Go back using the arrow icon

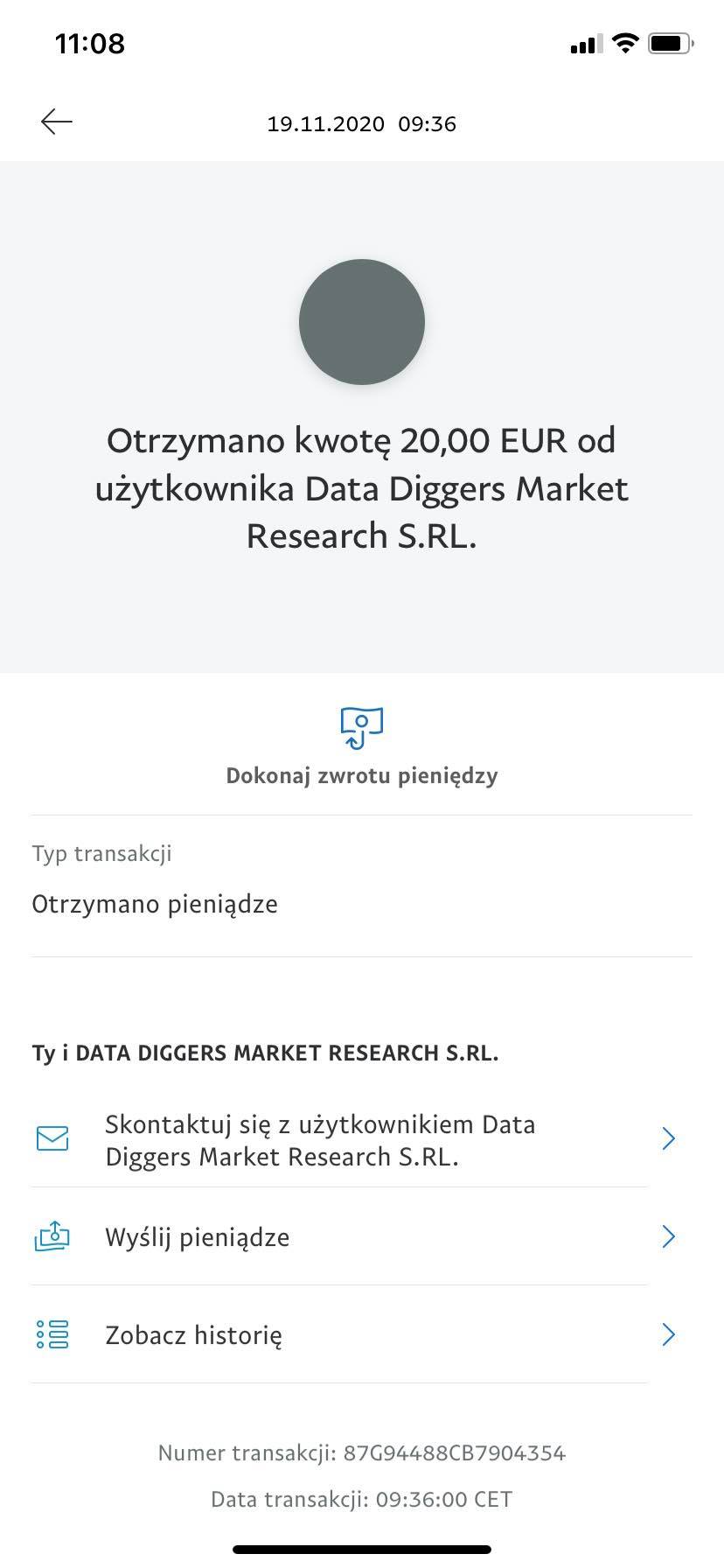[x=57, y=122]
